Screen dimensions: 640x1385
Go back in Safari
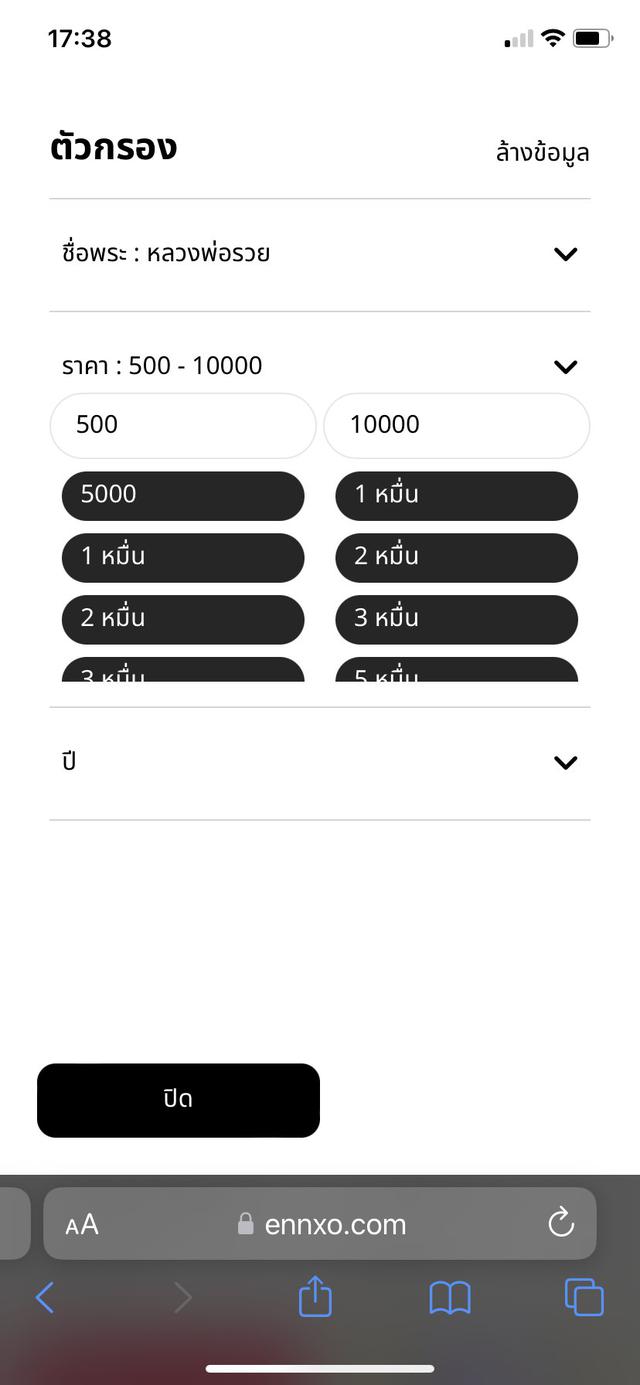[x=45, y=1297]
